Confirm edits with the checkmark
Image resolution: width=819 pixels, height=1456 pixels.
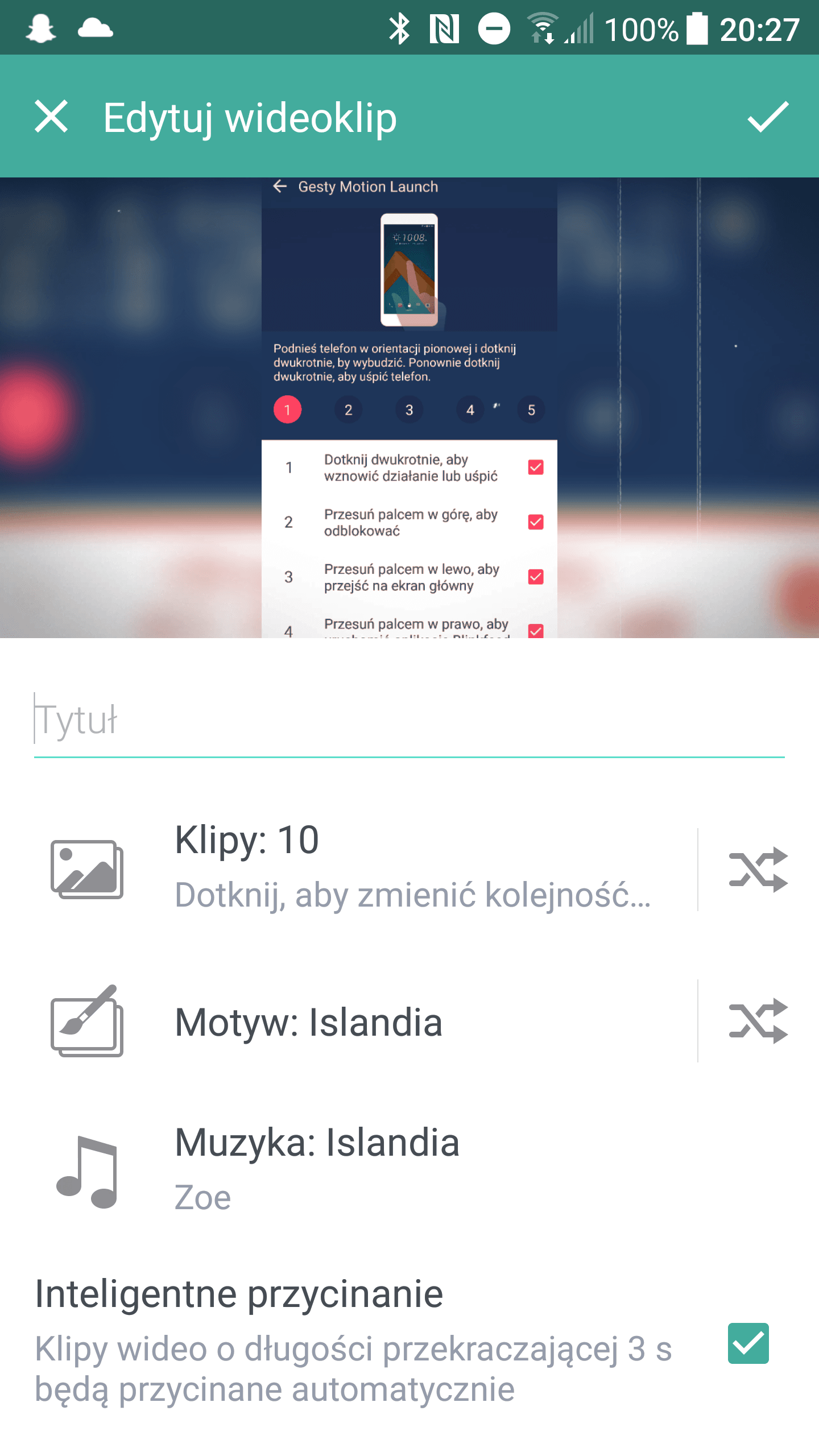[768, 117]
